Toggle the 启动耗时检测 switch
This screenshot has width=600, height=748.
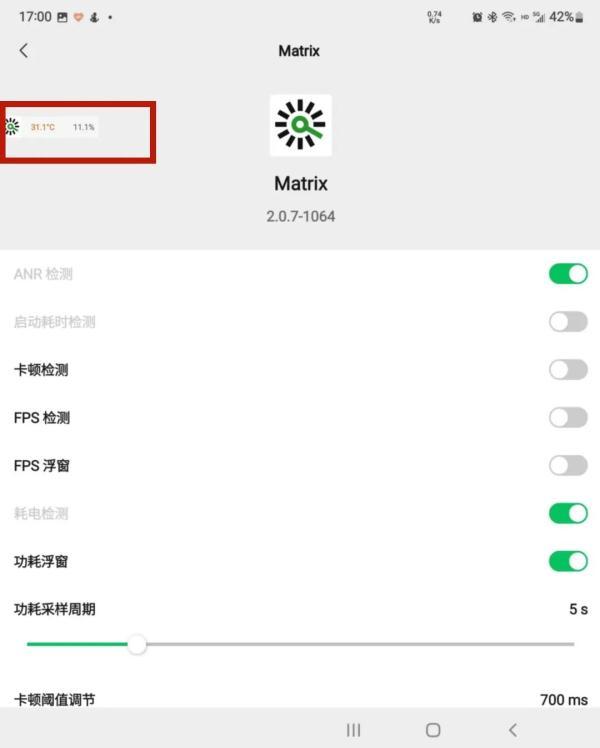567,322
